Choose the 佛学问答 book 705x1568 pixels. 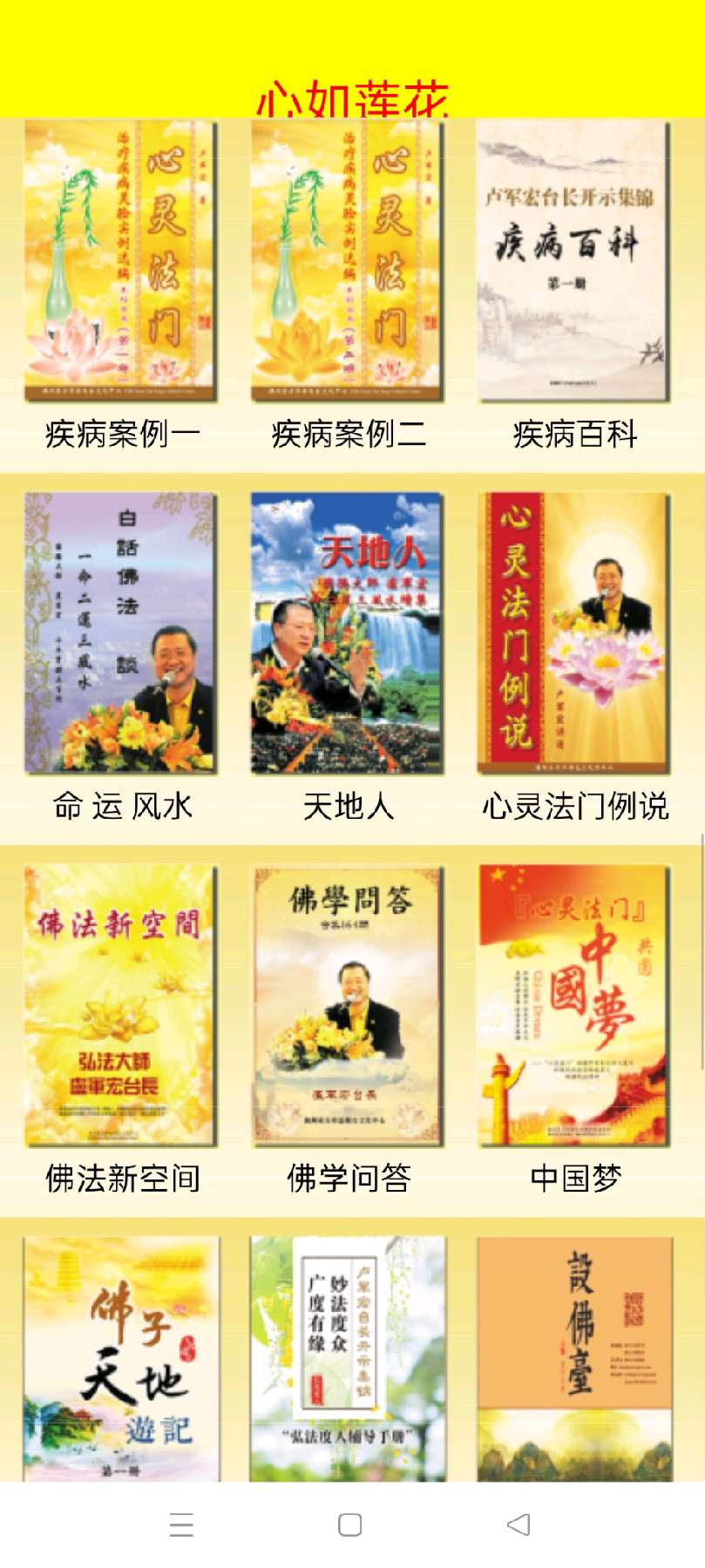(347, 1005)
